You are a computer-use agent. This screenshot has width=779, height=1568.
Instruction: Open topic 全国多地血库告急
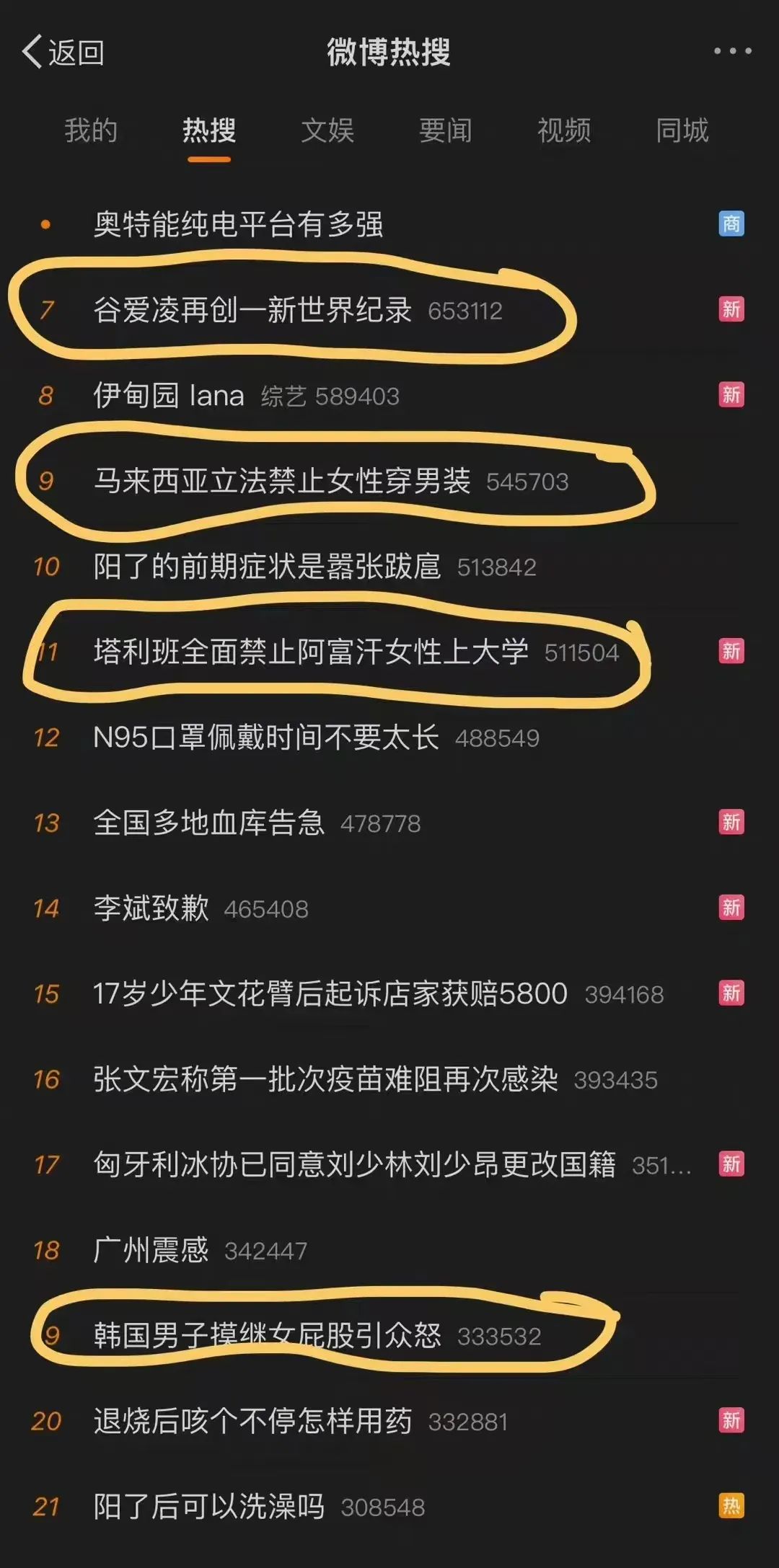click(x=209, y=823)
